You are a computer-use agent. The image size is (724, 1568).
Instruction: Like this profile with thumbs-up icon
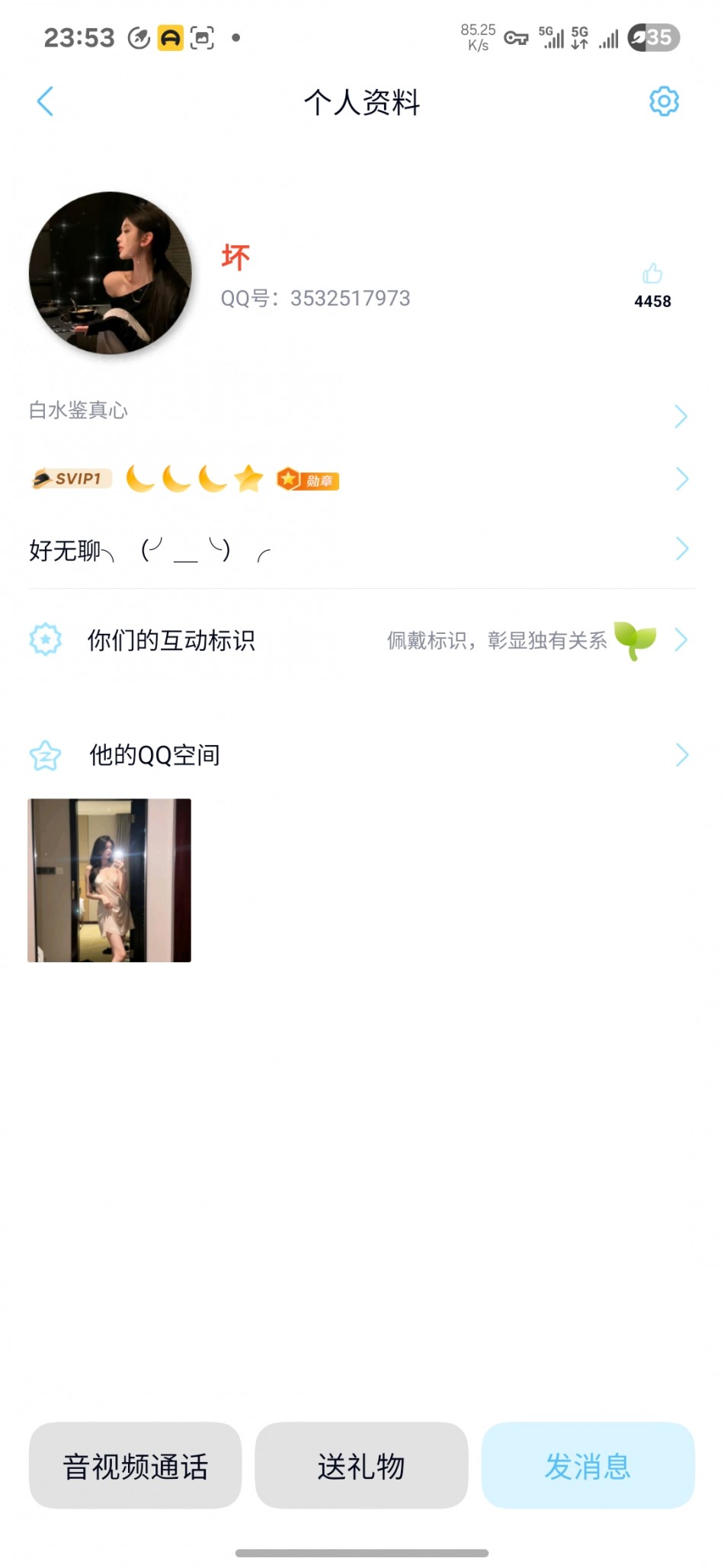tap(652, 274)
